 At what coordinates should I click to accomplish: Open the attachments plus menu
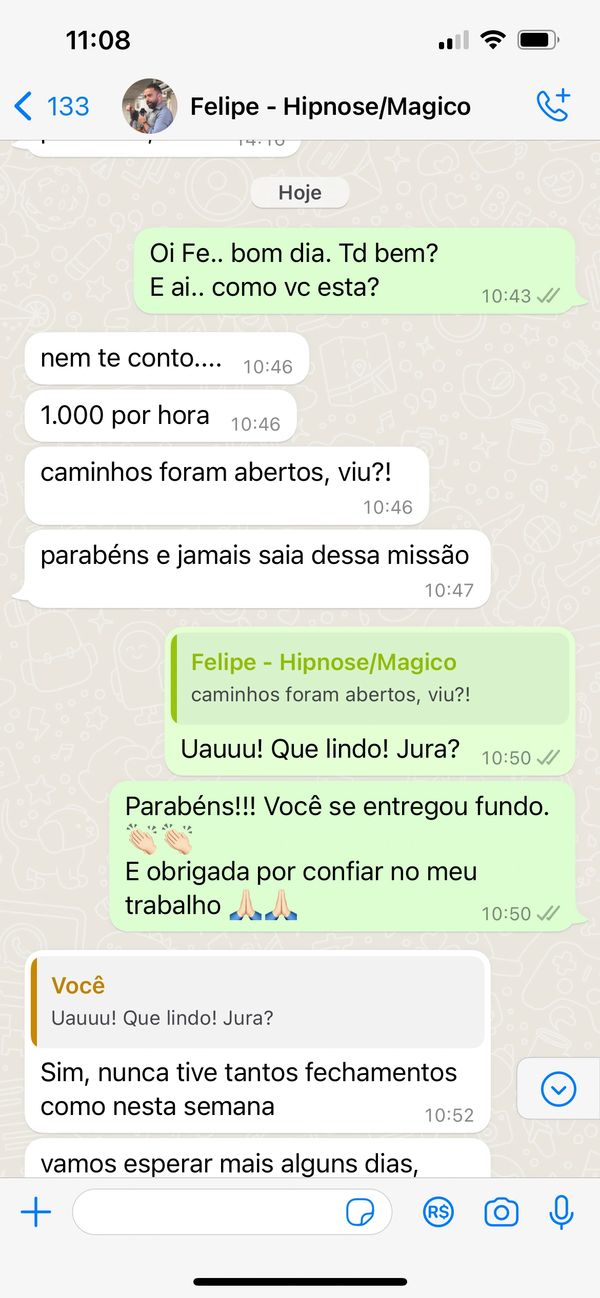point(36,1213)
